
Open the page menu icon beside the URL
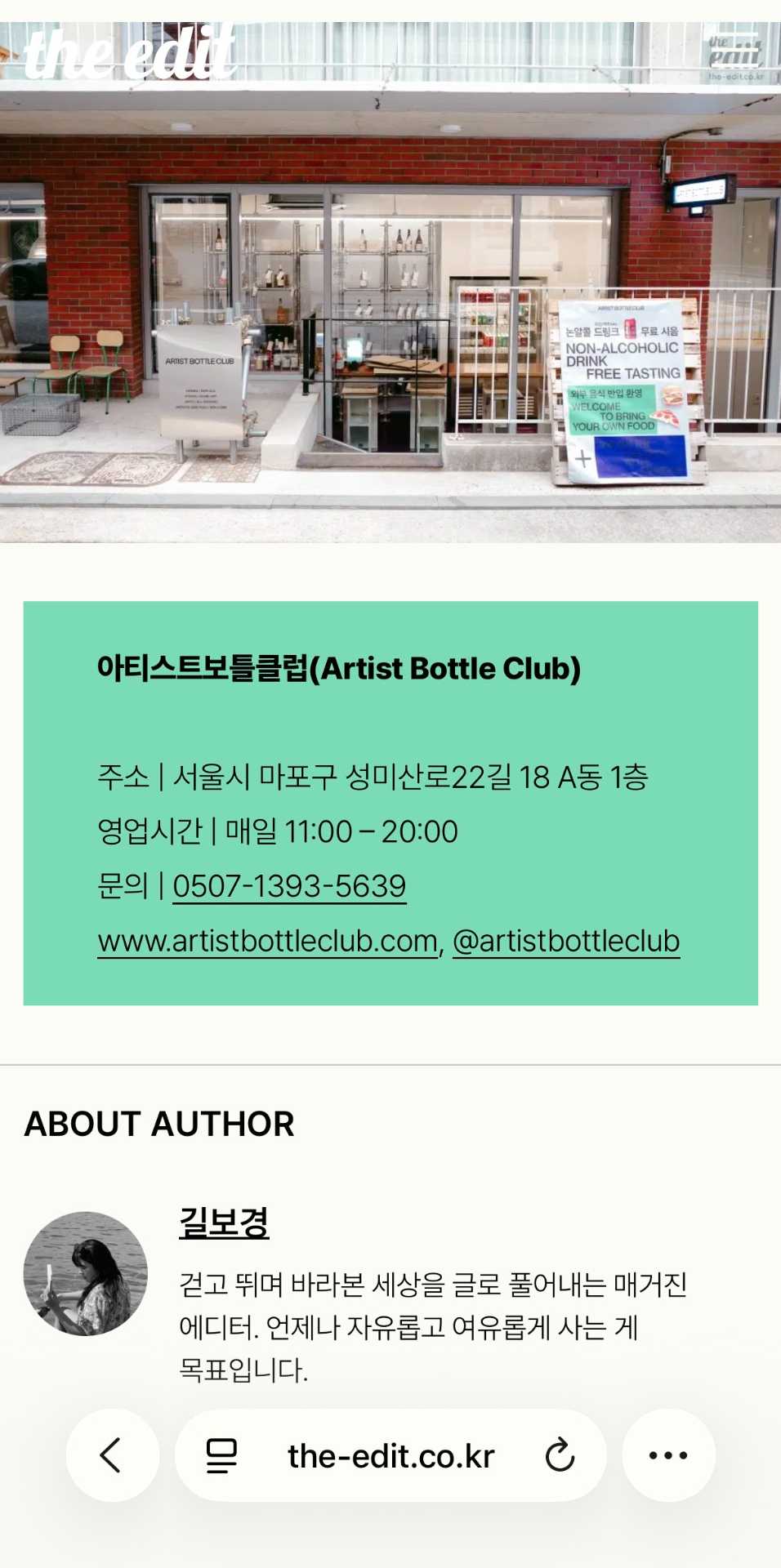(221, 1455)
